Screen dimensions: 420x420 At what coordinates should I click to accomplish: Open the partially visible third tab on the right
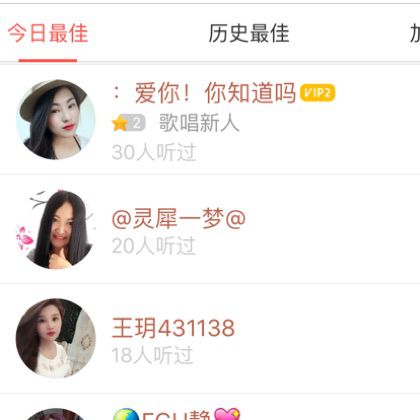(415, 33)
